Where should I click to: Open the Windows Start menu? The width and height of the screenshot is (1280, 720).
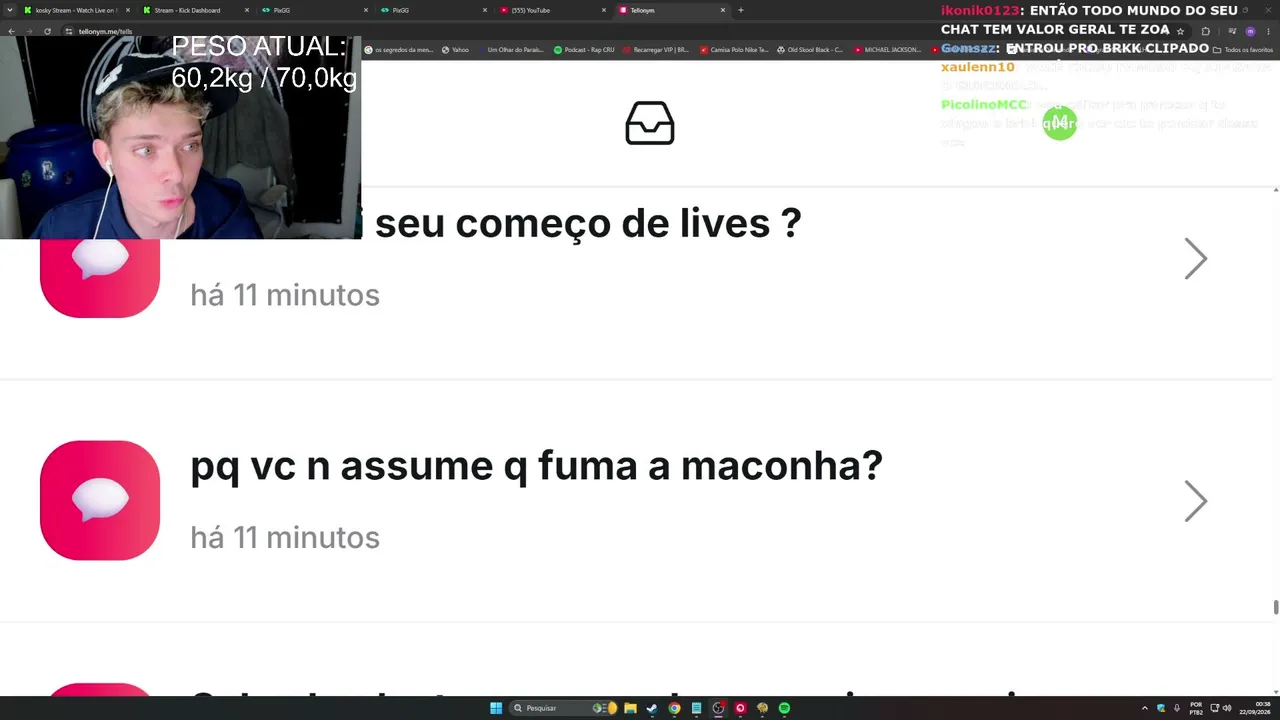click(496, 708)
